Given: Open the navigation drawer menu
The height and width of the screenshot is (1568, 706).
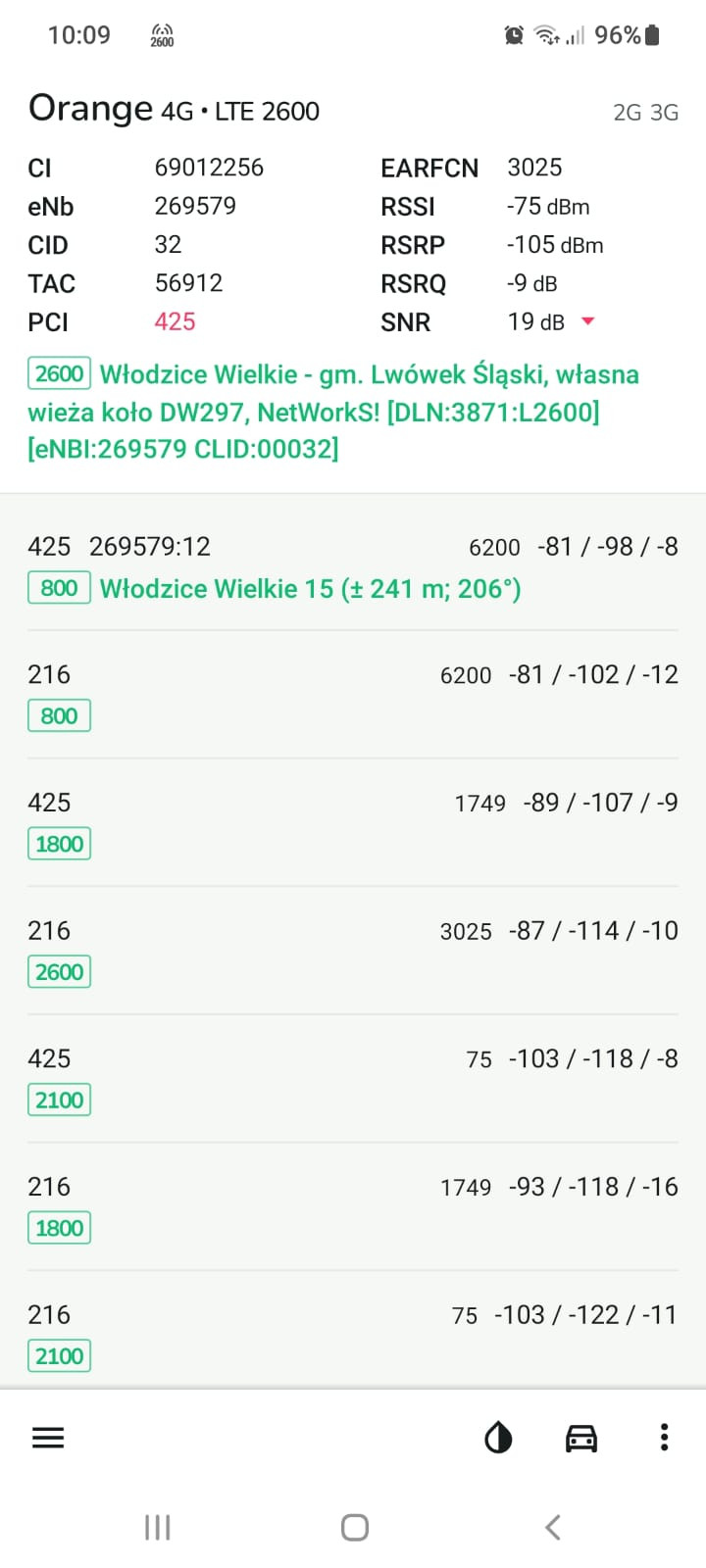Looking at the screenshot, I should point(47,1437).
